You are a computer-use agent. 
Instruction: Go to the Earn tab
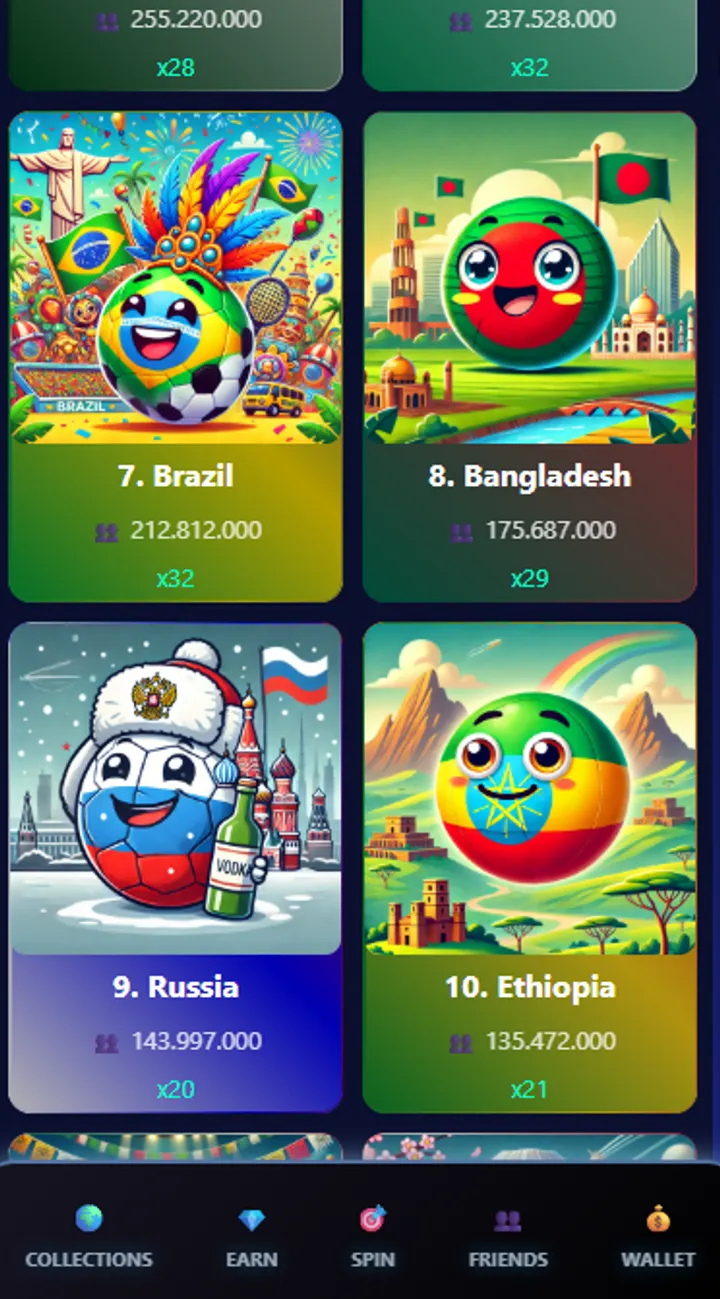point(251,1238)
